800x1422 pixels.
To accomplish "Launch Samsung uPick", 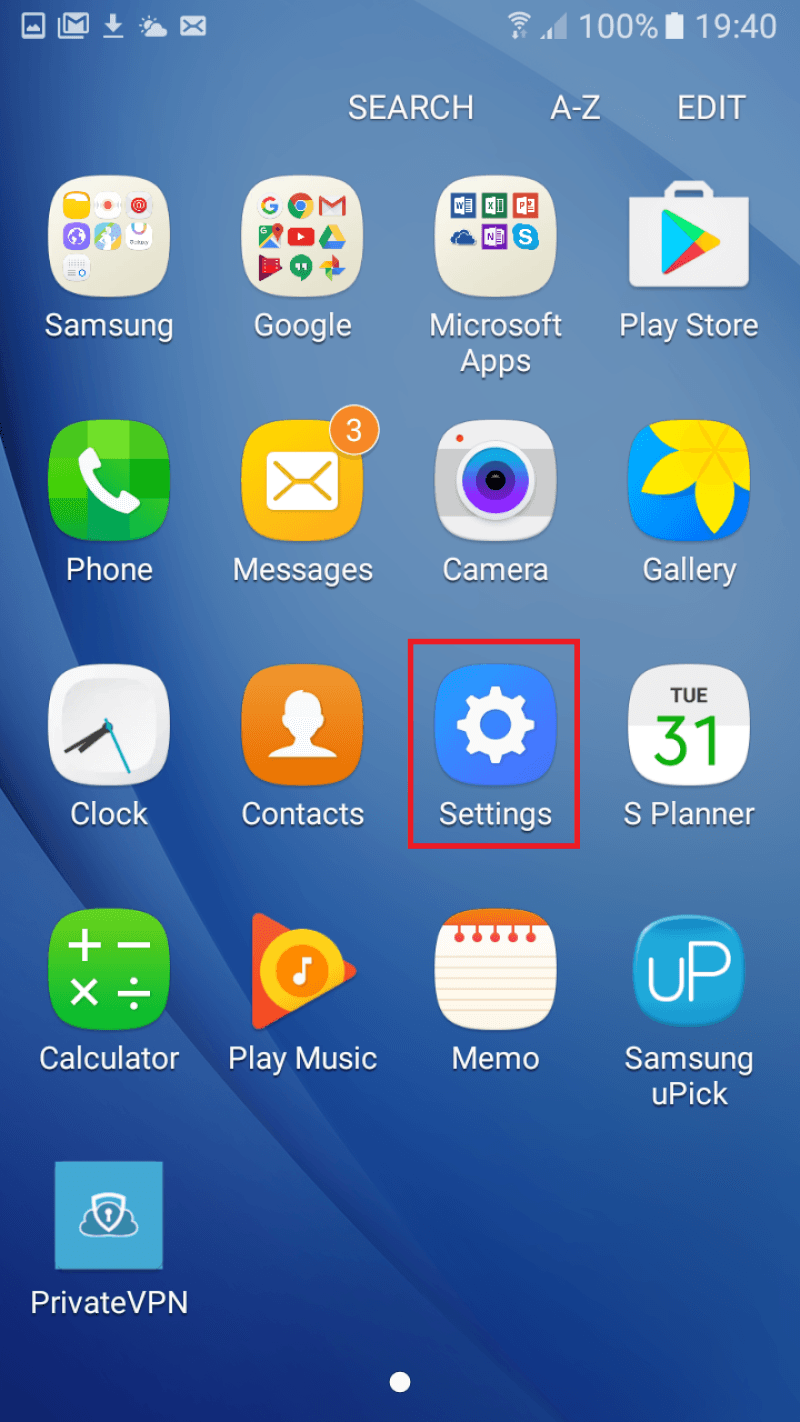I will coord(689,969).
